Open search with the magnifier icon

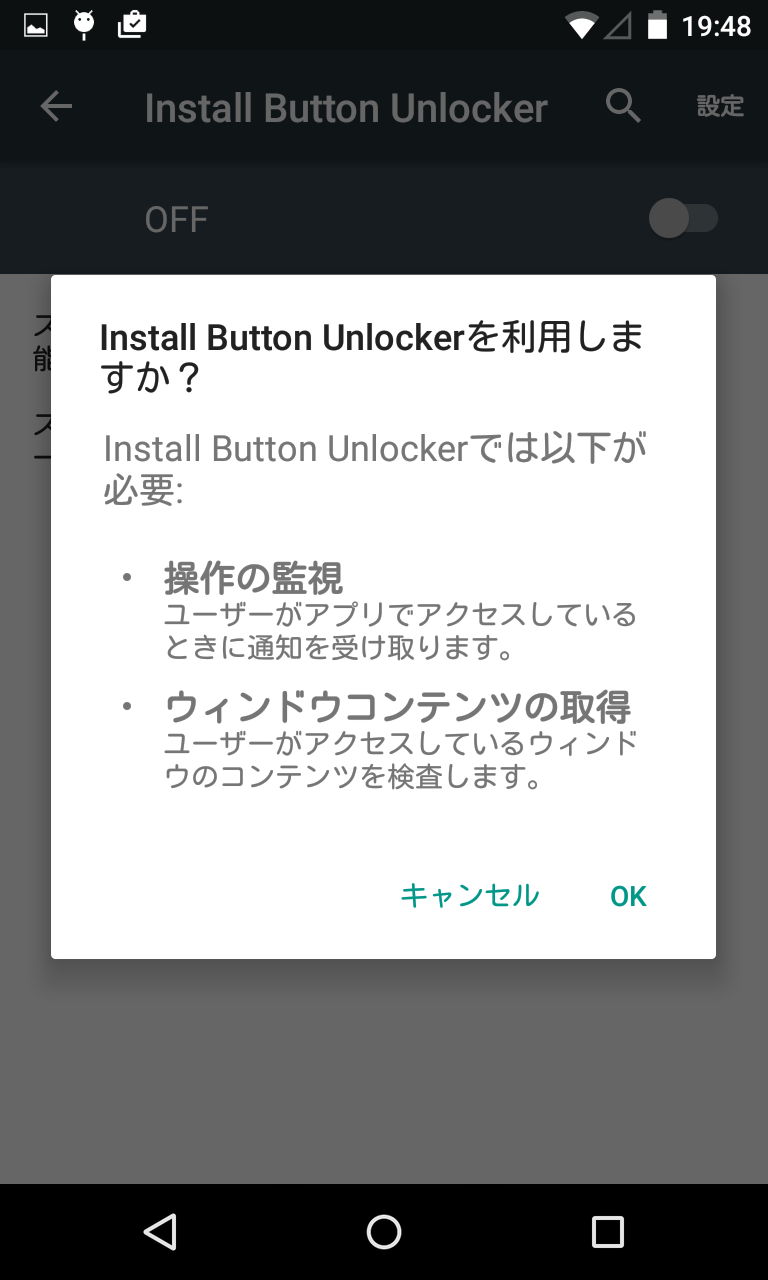tap(622, 105)
